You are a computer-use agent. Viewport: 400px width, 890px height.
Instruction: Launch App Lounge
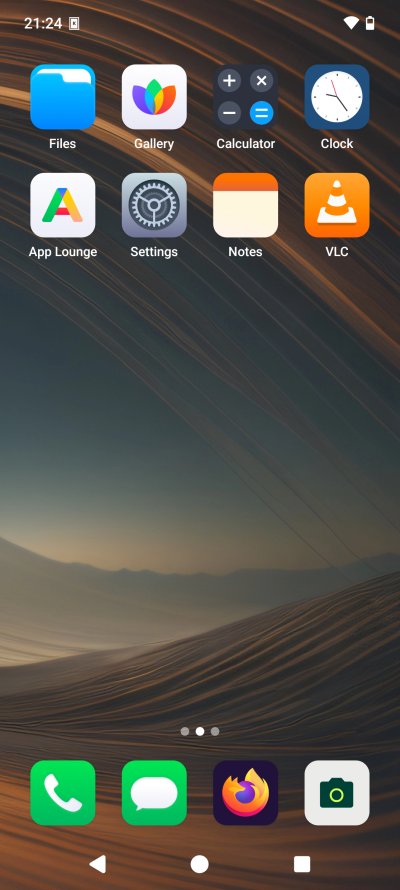click(x=62, y=205)
